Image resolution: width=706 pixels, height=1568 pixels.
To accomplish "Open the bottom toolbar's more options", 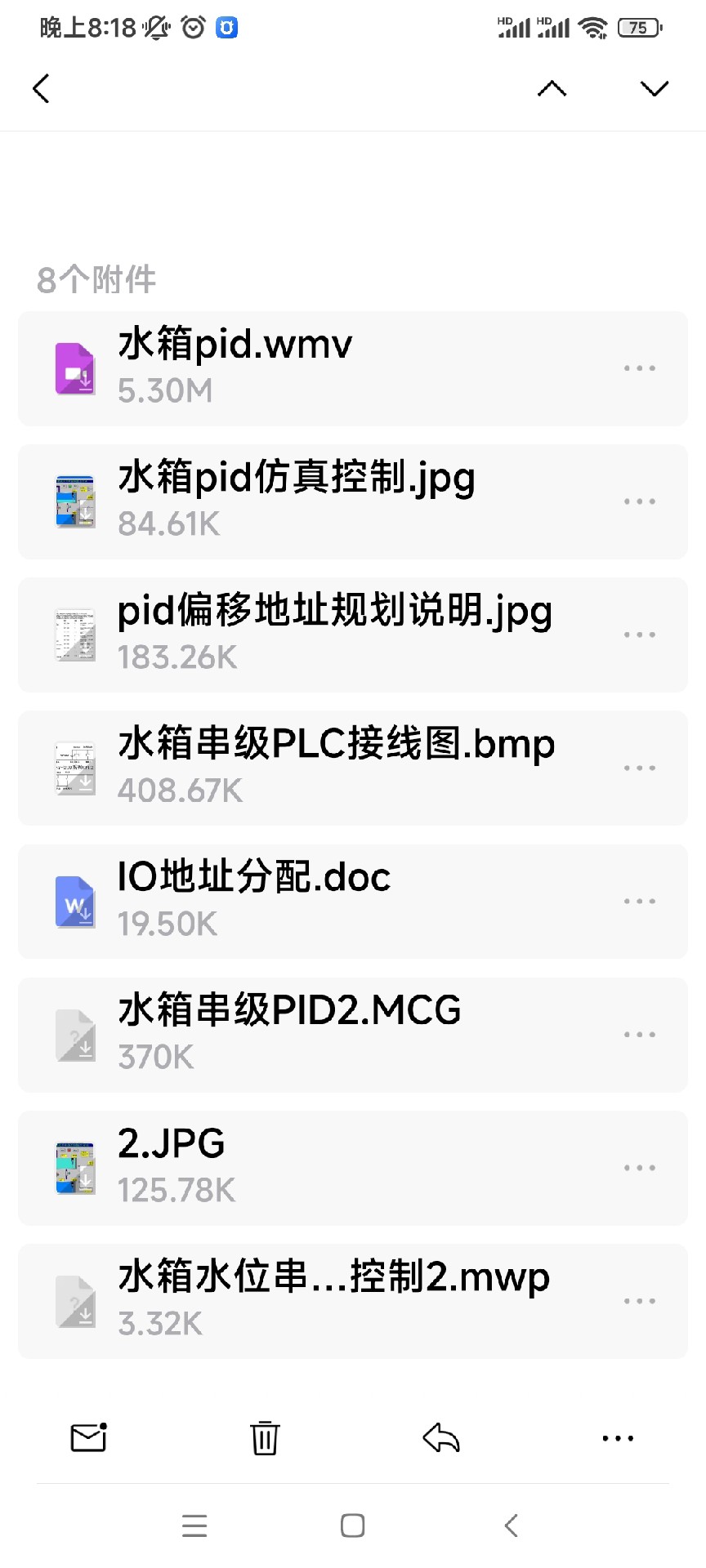I will point(618,1438).
